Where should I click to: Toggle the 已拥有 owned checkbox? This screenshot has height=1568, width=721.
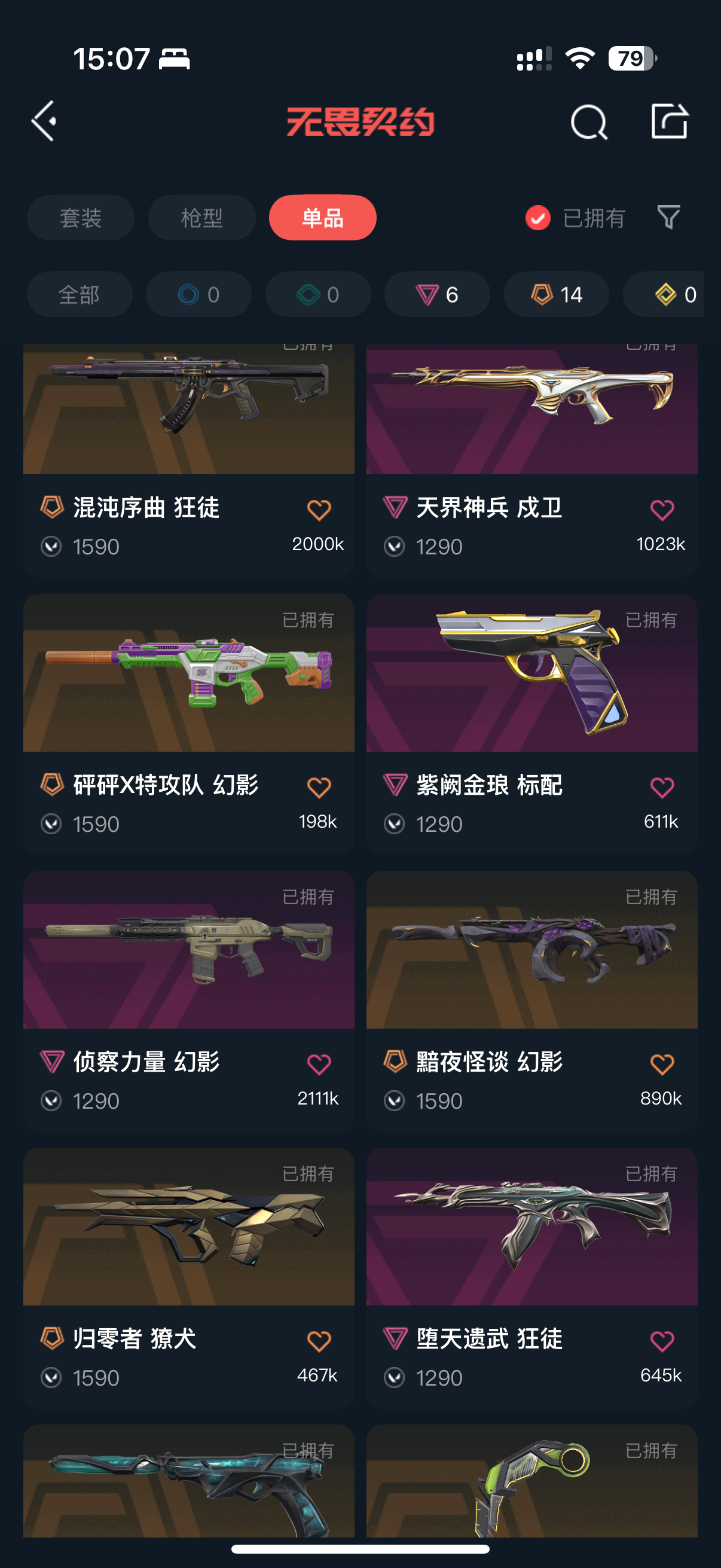coord(538,218)
